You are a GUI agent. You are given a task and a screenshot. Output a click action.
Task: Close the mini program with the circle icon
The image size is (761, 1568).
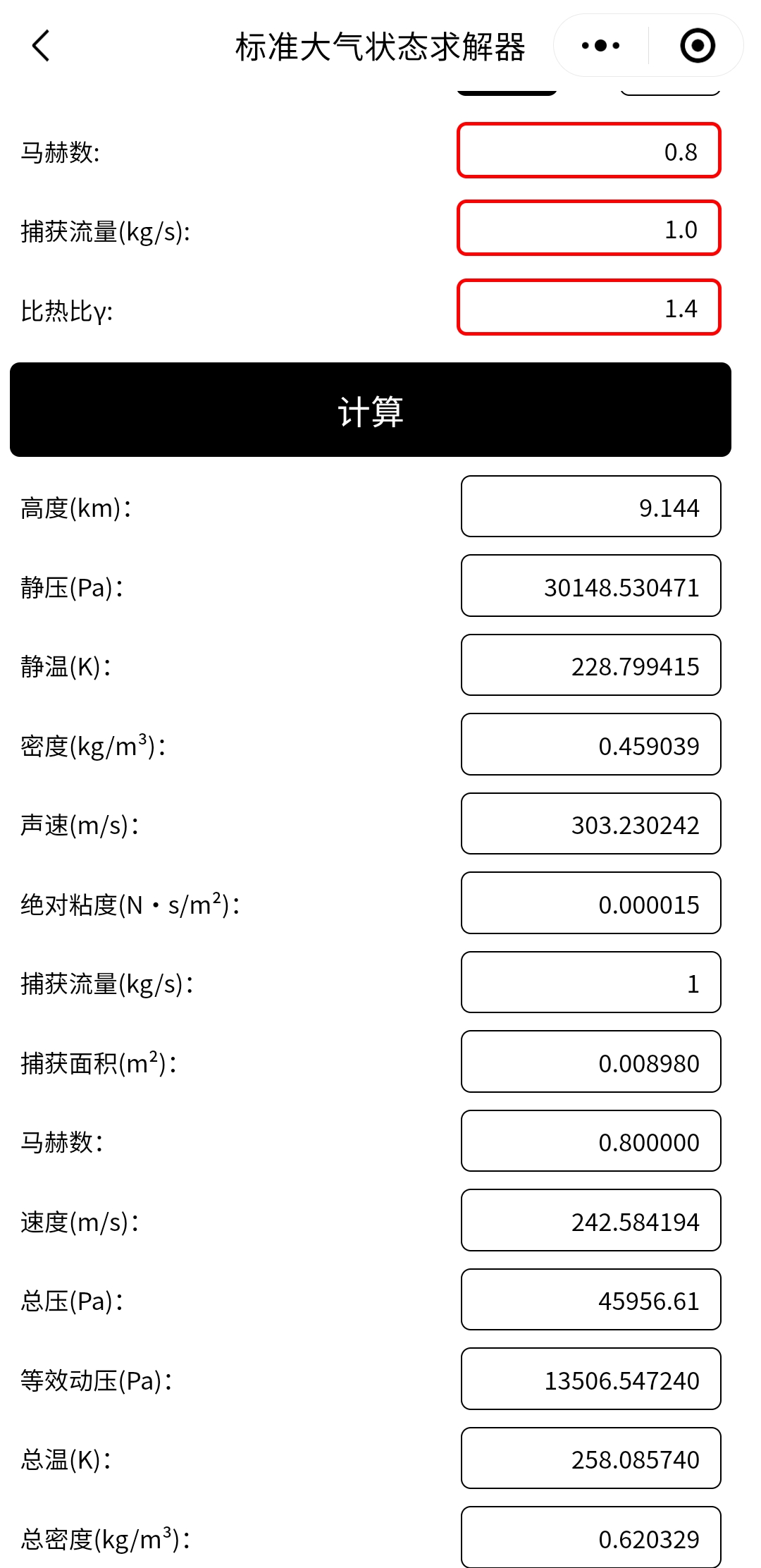coord(697,47)
